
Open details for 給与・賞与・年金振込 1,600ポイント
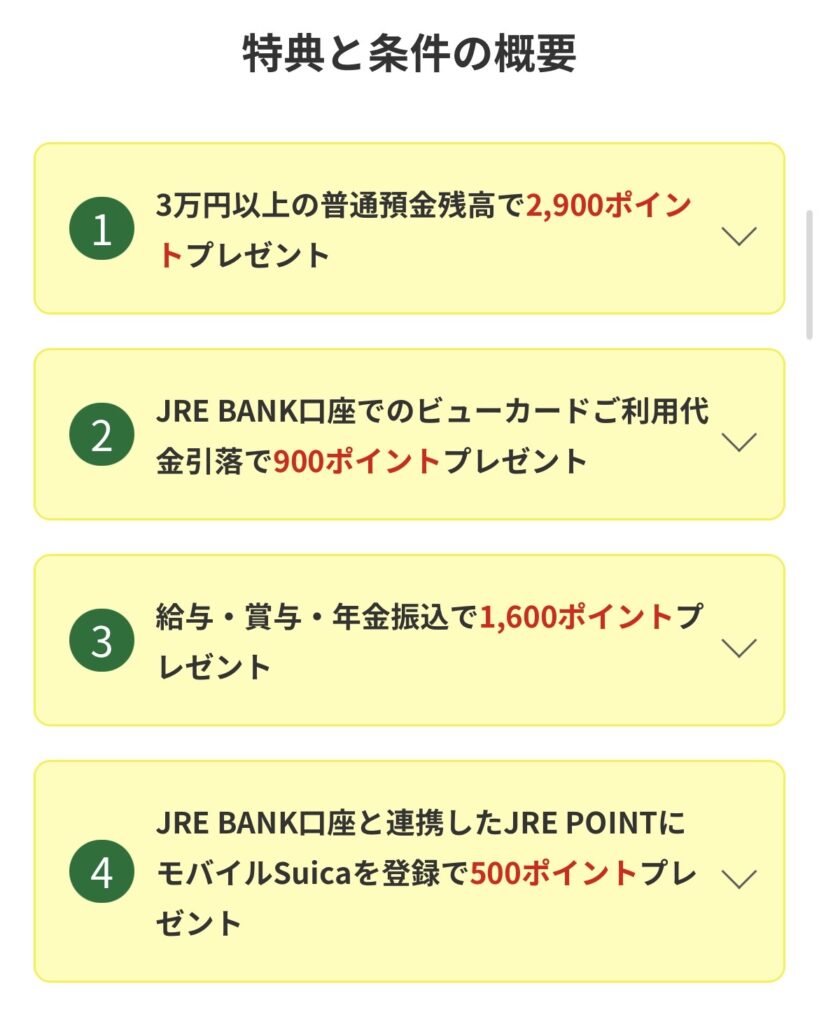[x=739, y=648]
